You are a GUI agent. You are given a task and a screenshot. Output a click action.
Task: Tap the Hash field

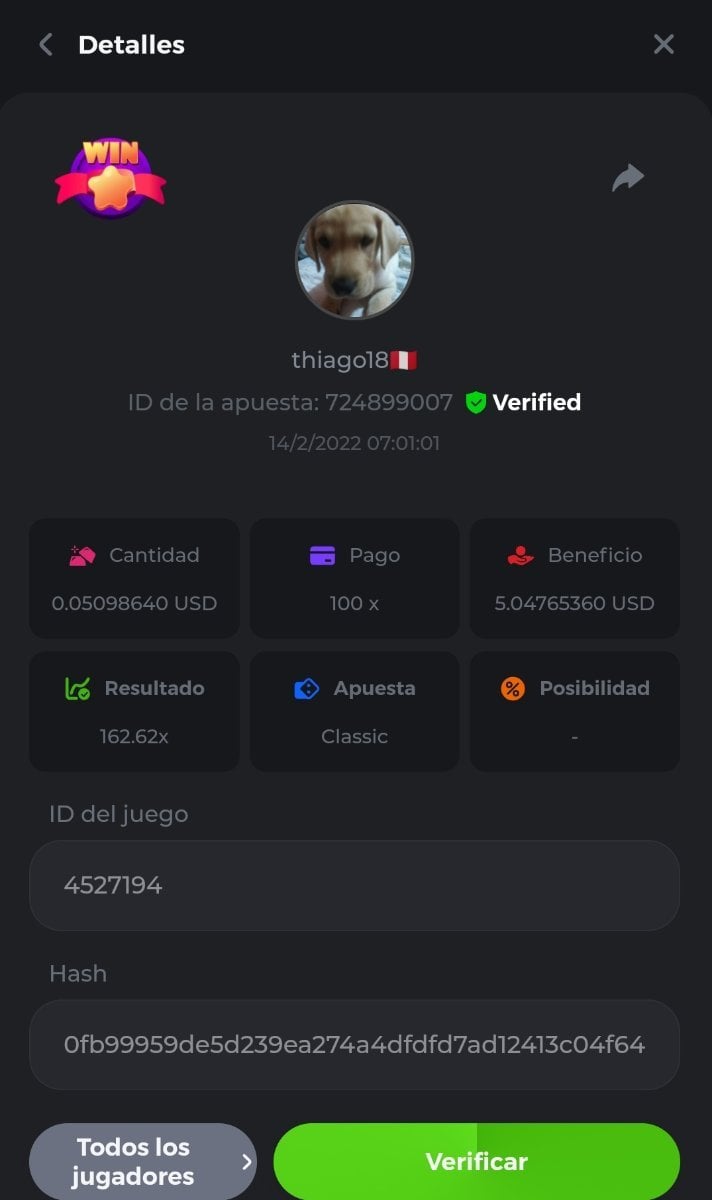354,1045
